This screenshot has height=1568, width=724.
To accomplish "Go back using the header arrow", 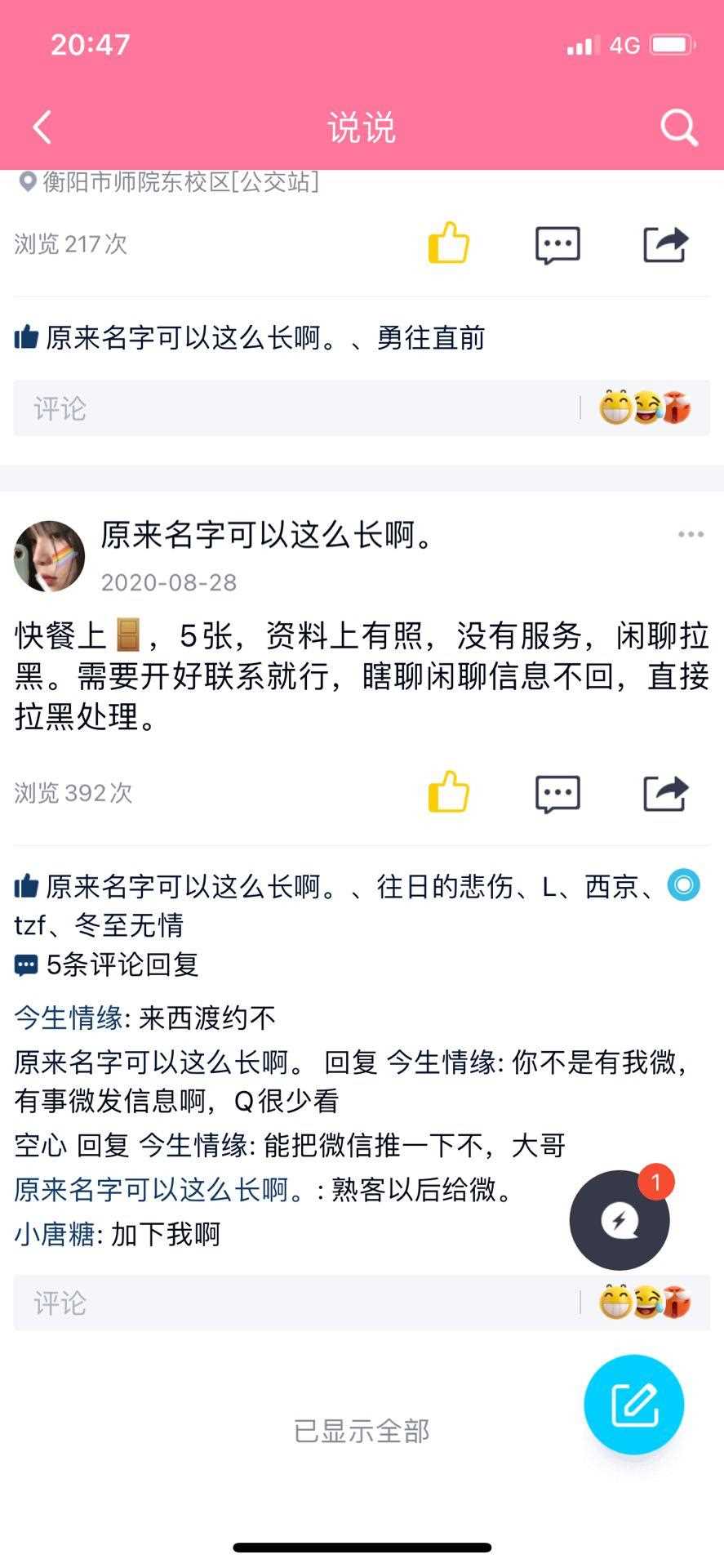I will (42, 127).
